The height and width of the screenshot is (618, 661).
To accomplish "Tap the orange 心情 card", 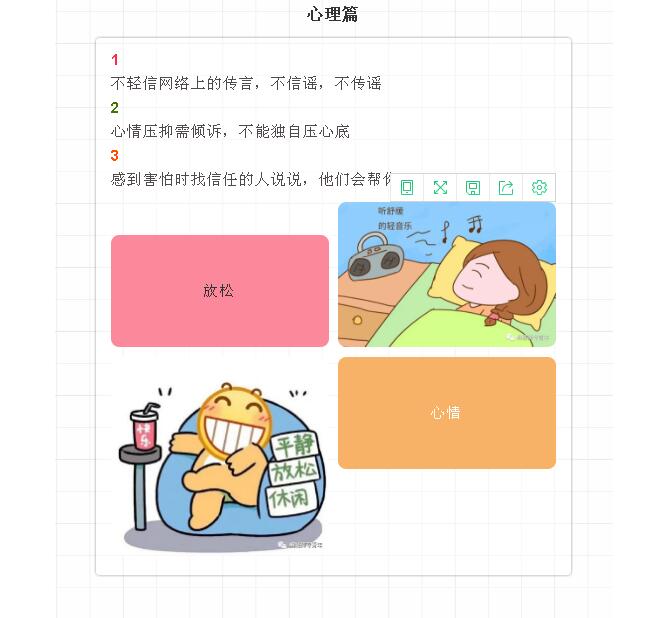I will 446,413.
